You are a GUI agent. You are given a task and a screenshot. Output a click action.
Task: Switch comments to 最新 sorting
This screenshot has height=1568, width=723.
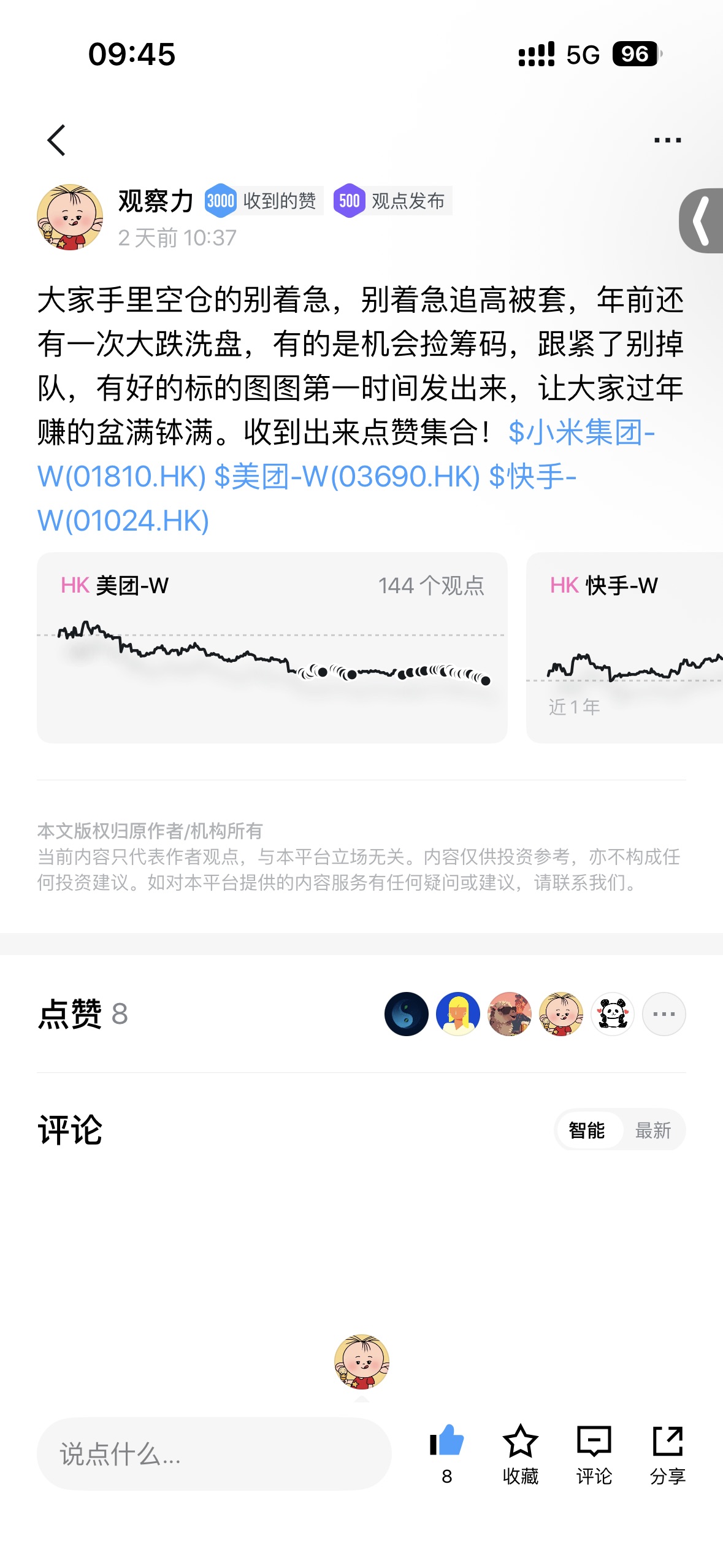pyautogui.click(x=652, y=1130)
